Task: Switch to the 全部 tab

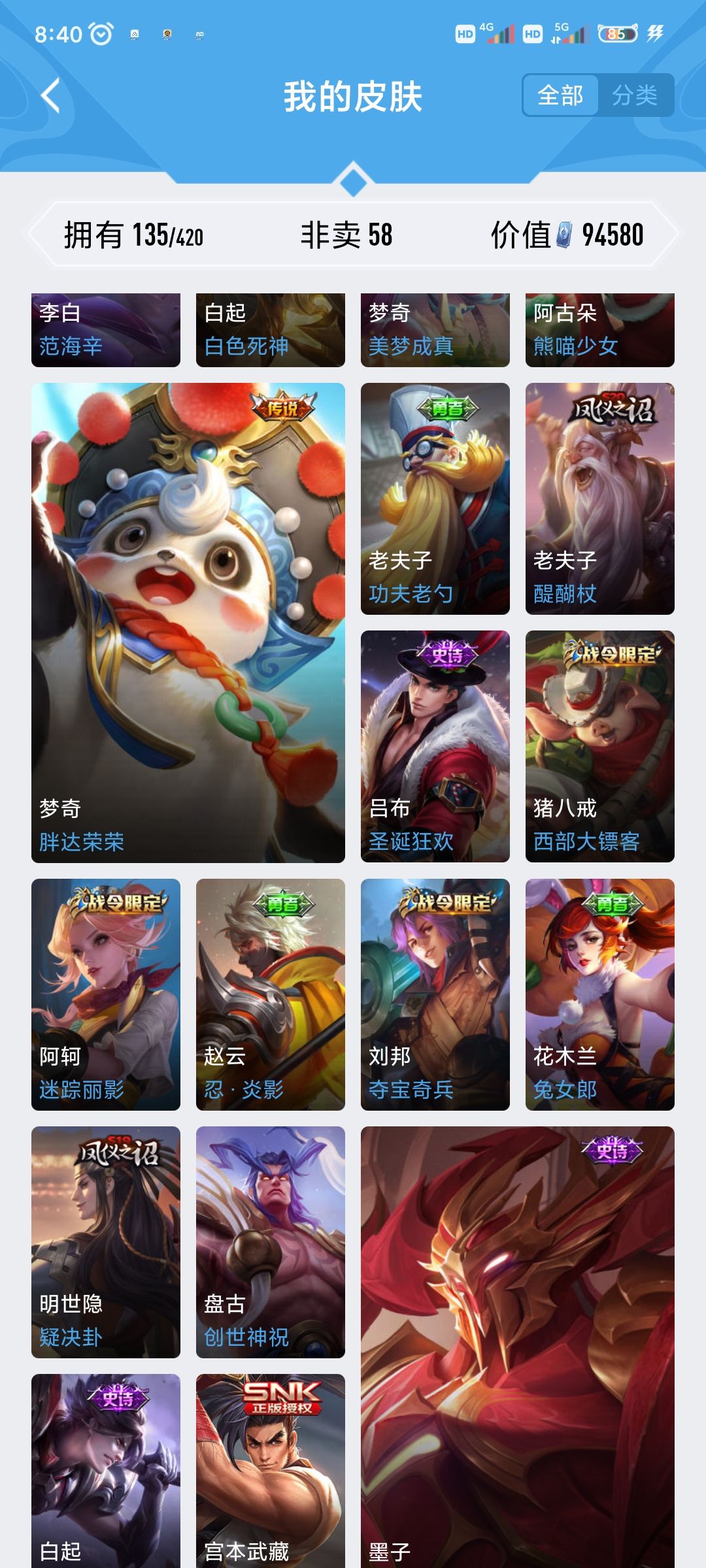Action: 560,95
